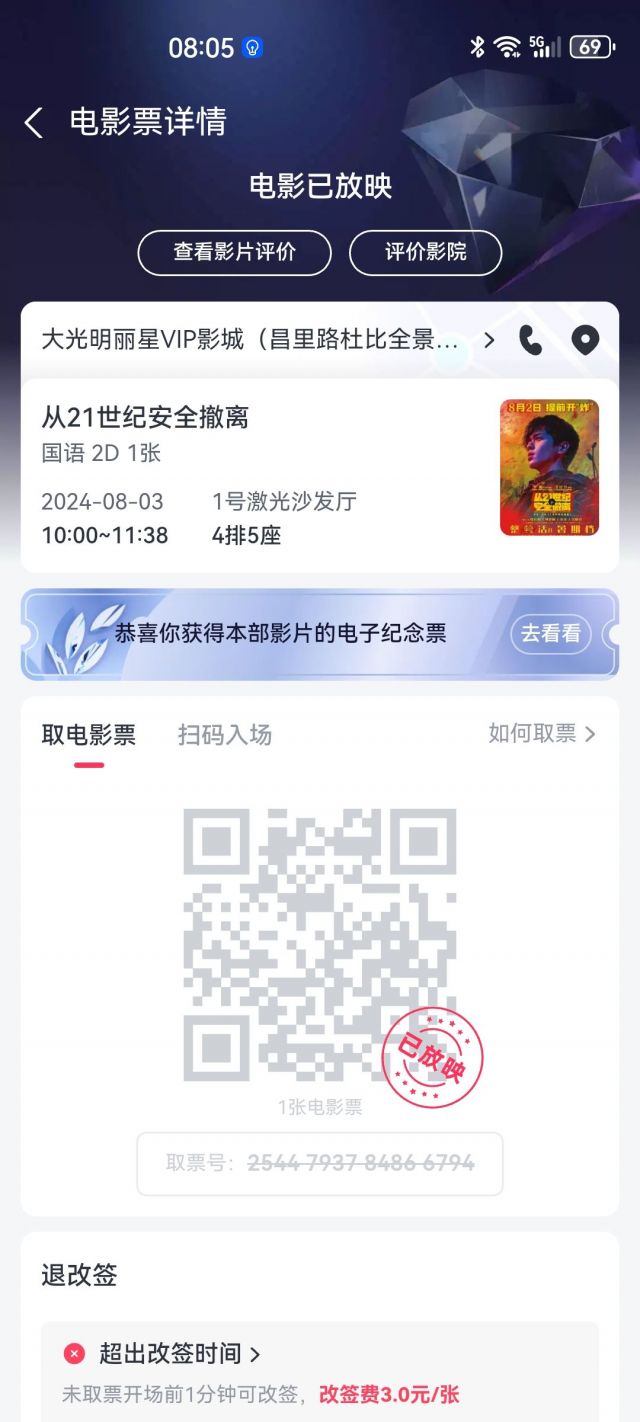Call the cinema via phone icon
Screen dimensions: 640x1422
coord(531,340)
